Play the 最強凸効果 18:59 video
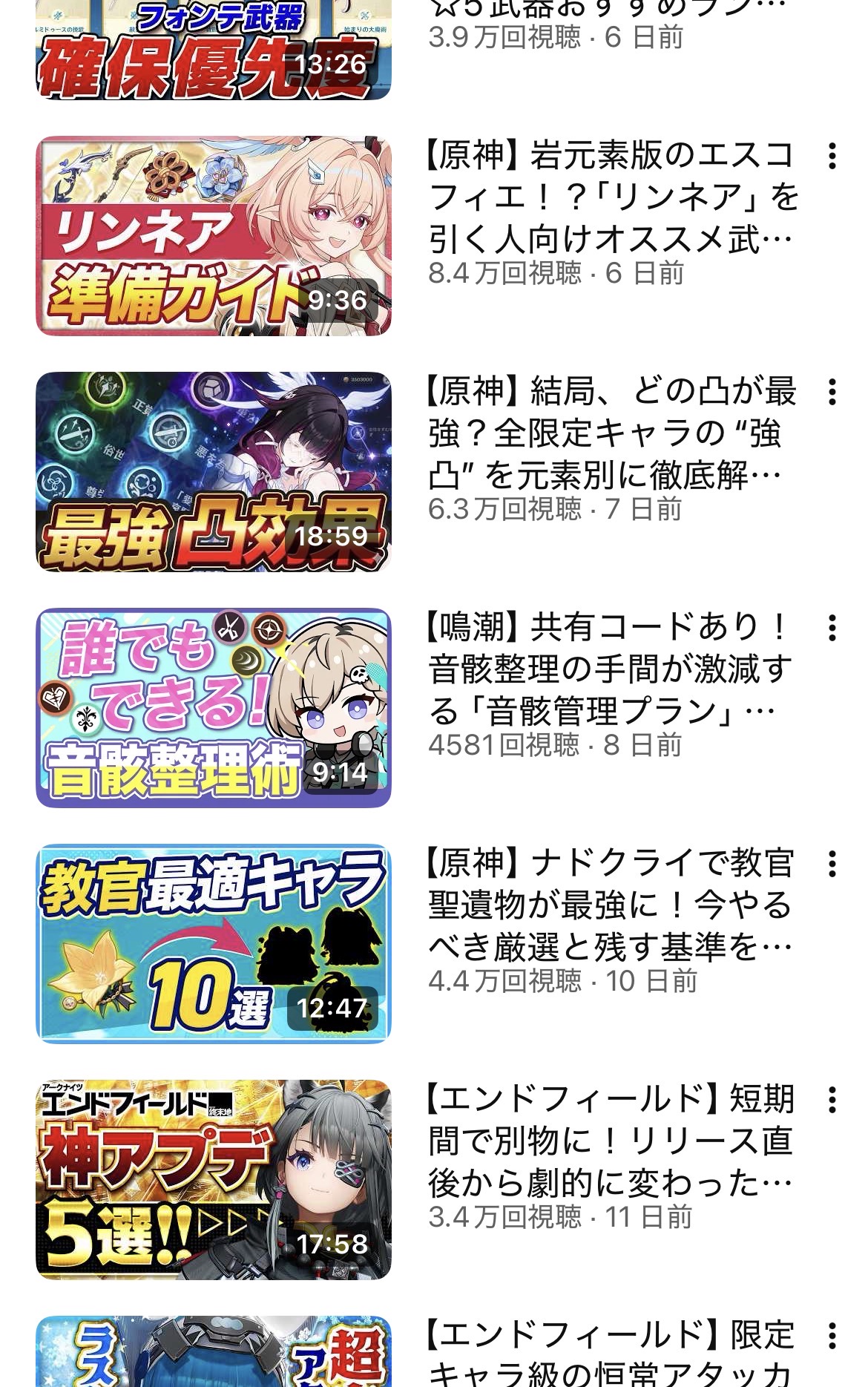This screenshot has height=1387, width=868. pos(213,471)
